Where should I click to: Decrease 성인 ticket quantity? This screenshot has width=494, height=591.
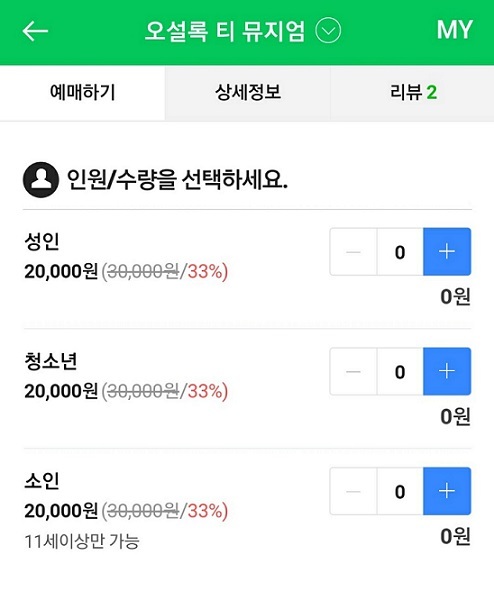(353, 252)
